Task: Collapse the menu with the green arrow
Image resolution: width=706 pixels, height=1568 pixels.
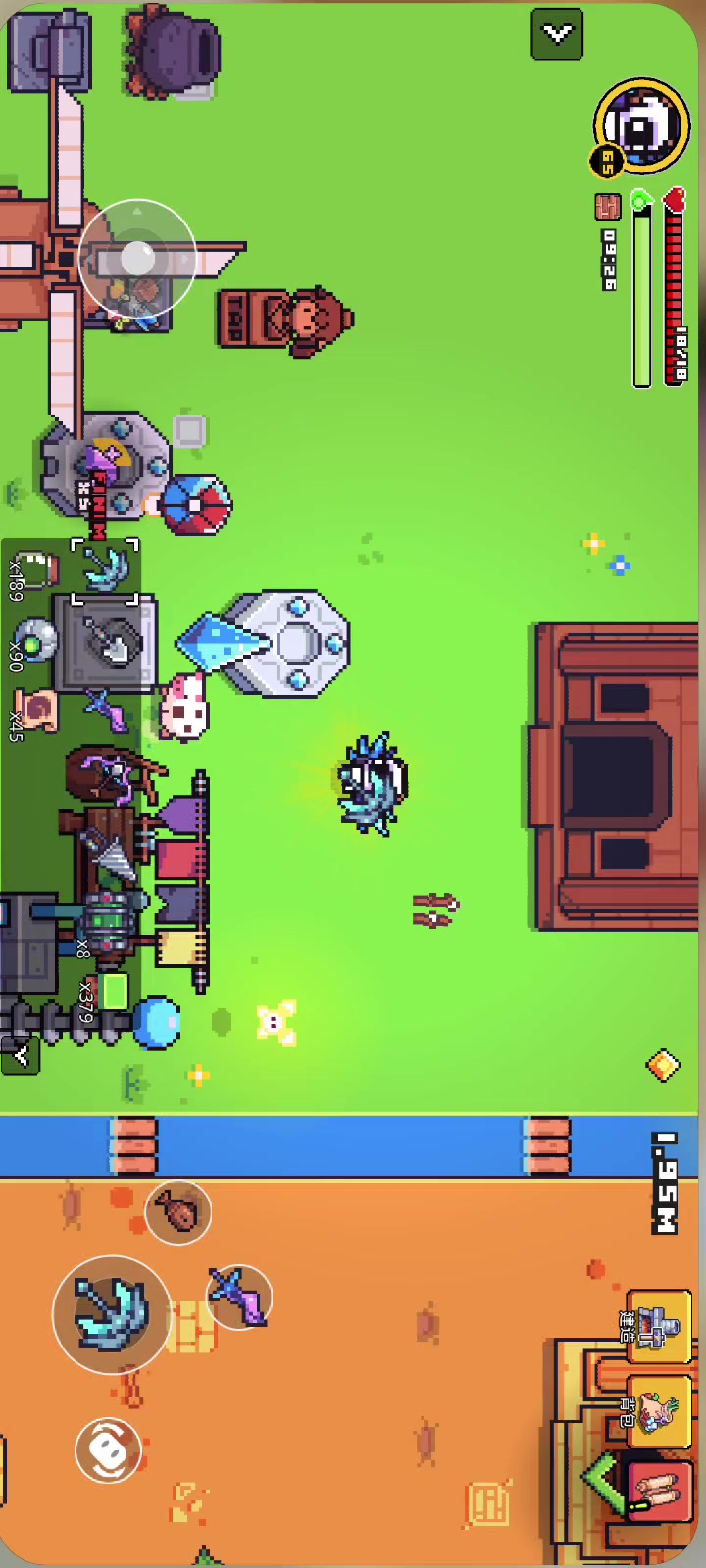Action: pyautogui.click(x=602, y=1484)
